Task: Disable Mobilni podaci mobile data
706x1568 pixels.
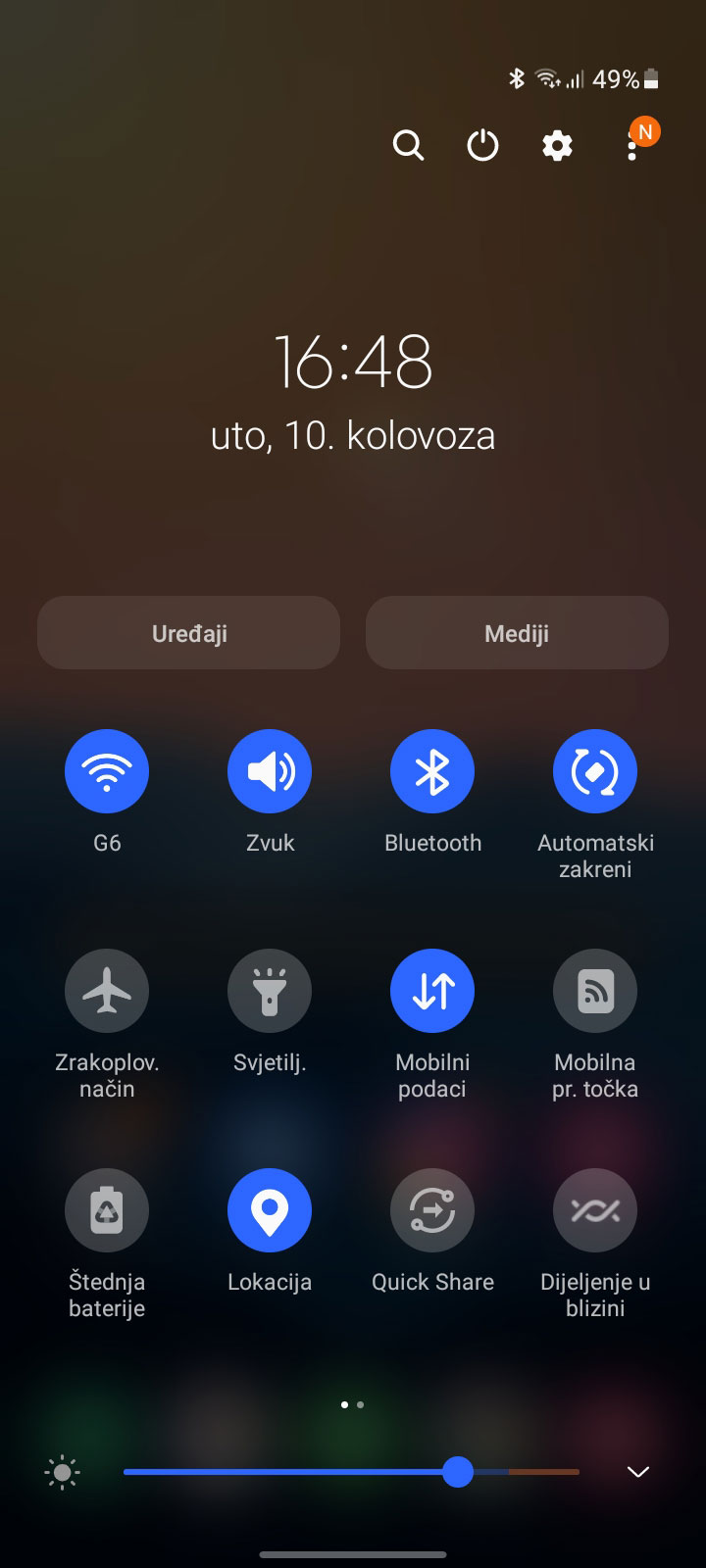Action: point(432,992)
